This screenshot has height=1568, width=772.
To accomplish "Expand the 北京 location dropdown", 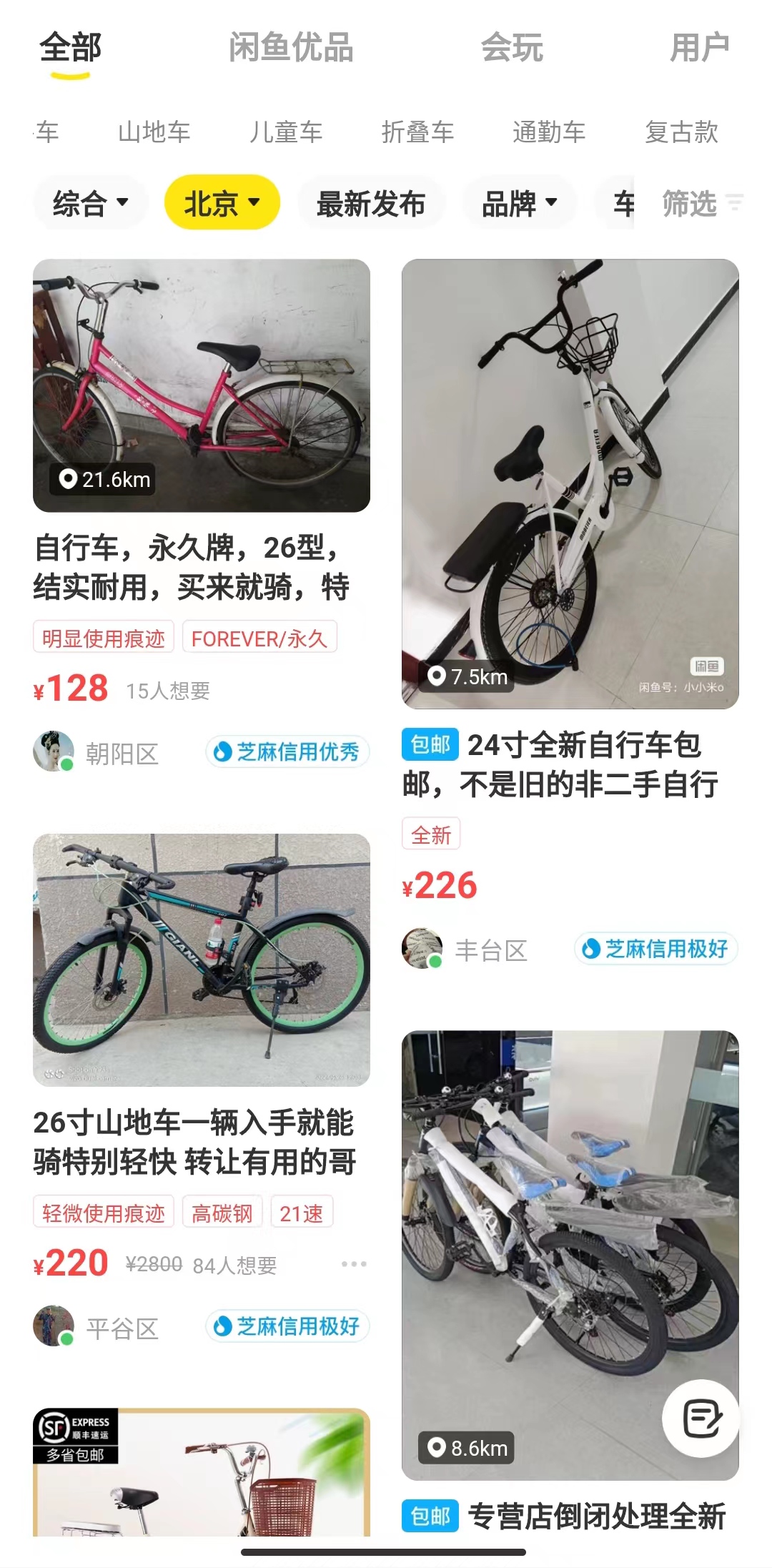I will pos(222,203).
